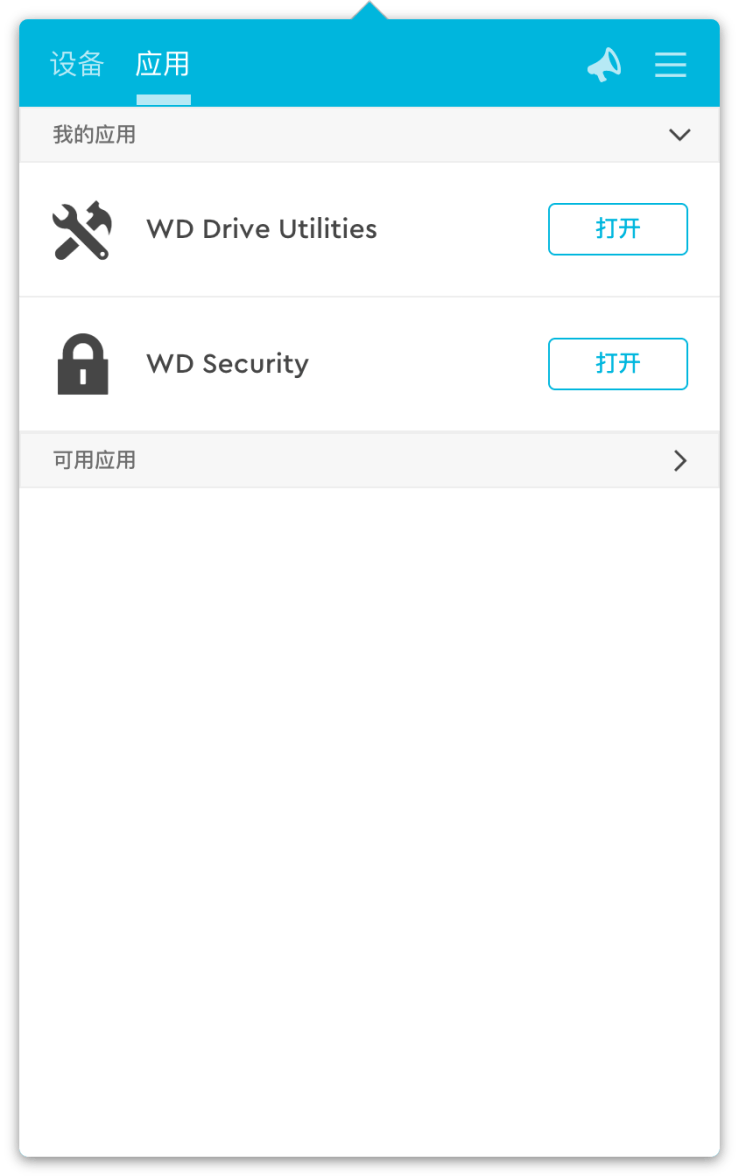
Task: Open app settings via the three-line menu
Action: click(670, 64)
